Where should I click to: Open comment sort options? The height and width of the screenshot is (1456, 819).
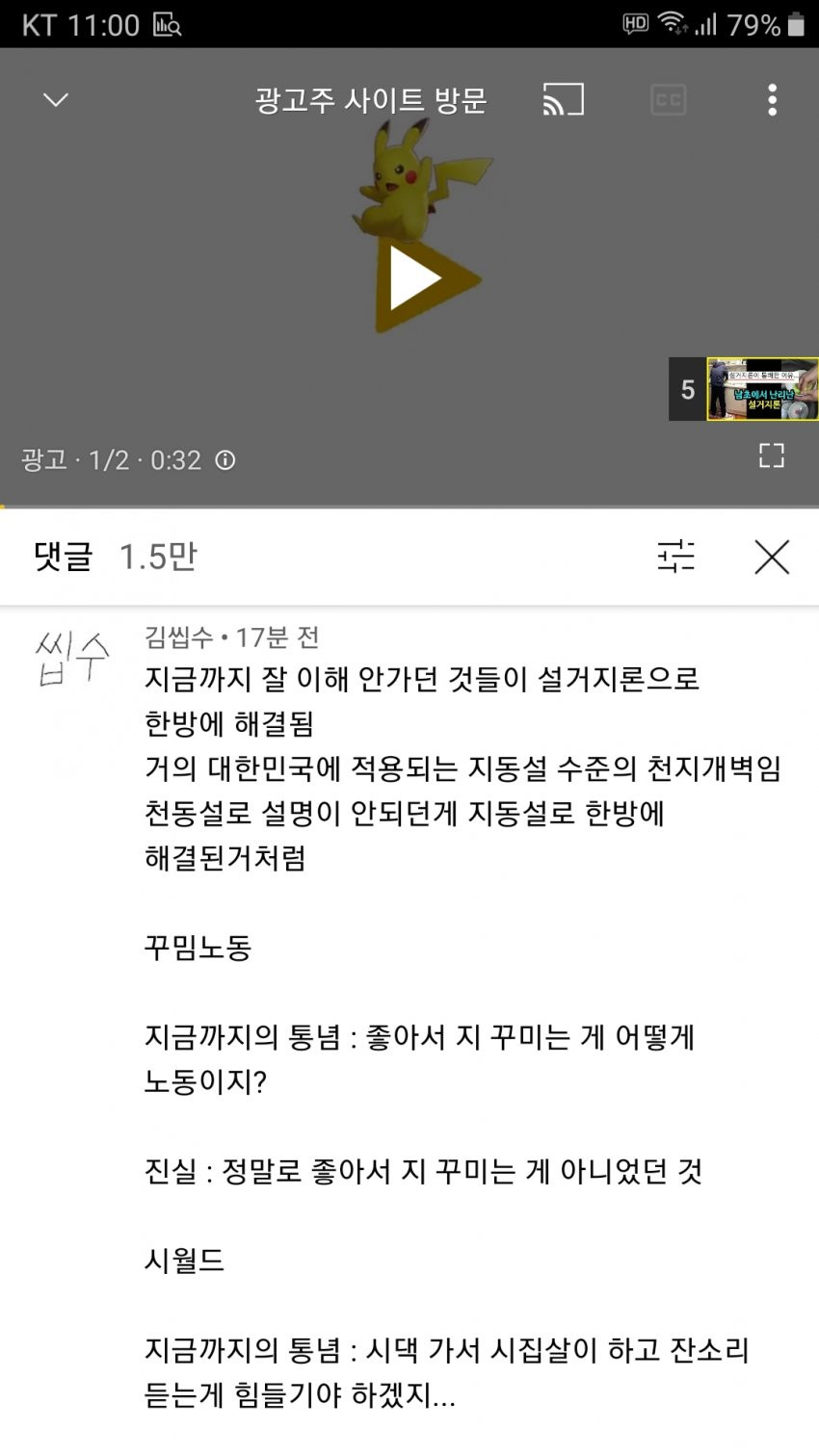[x=676, y=557]
